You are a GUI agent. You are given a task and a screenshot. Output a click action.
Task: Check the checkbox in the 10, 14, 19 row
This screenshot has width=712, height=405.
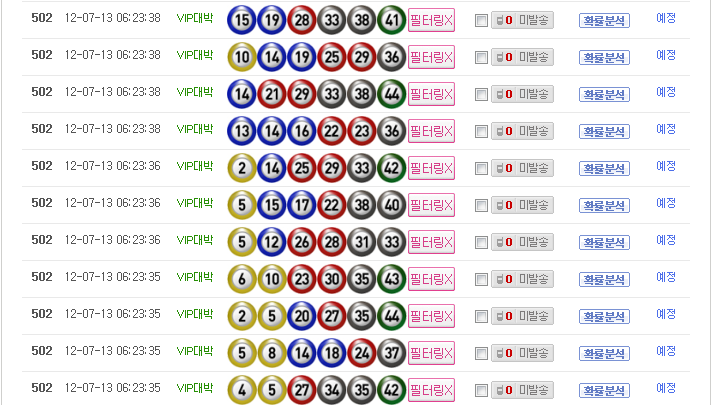481,58
